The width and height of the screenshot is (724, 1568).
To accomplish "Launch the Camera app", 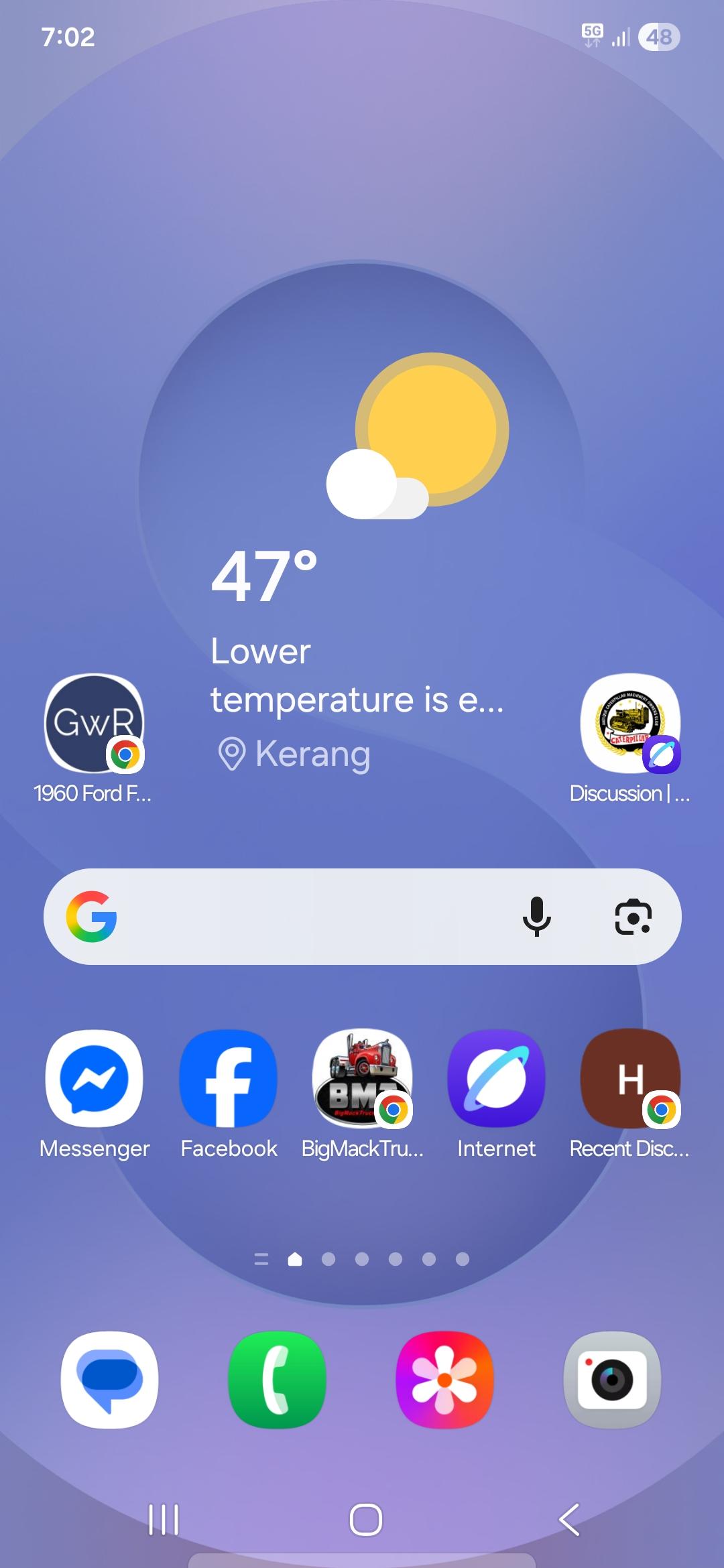I will click(x=612, y=1380).
